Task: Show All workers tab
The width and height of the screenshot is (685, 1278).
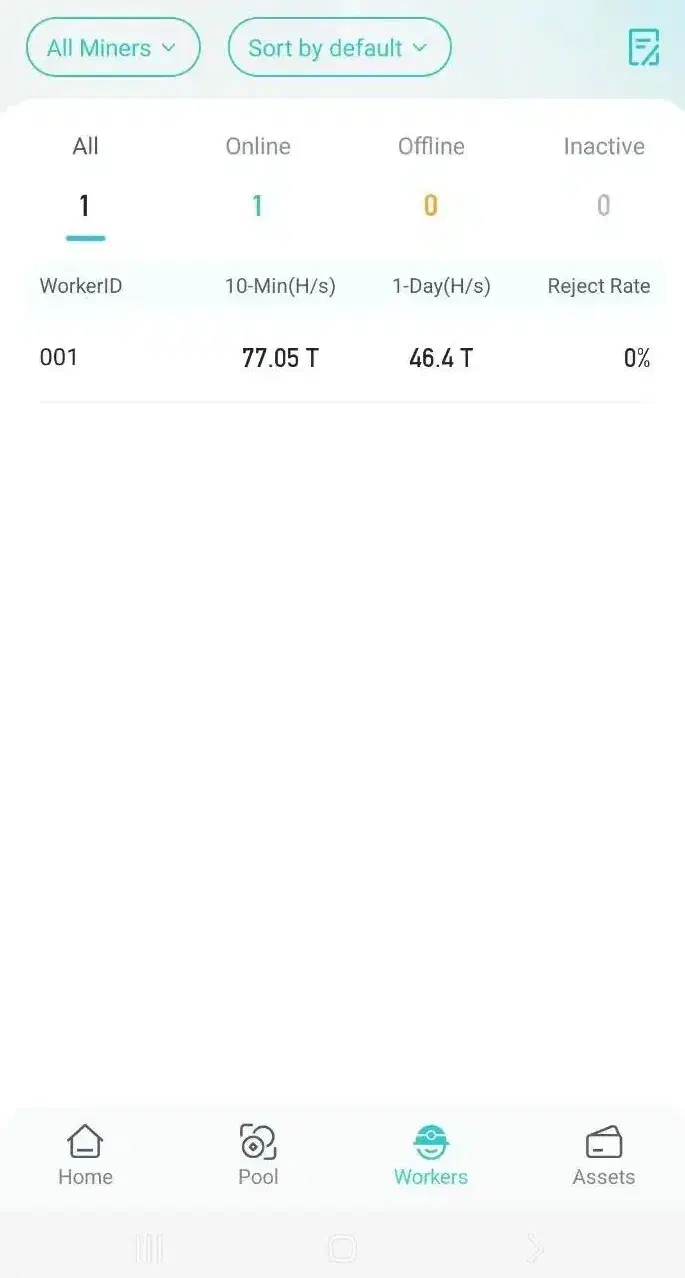Action: coord(85,175)
